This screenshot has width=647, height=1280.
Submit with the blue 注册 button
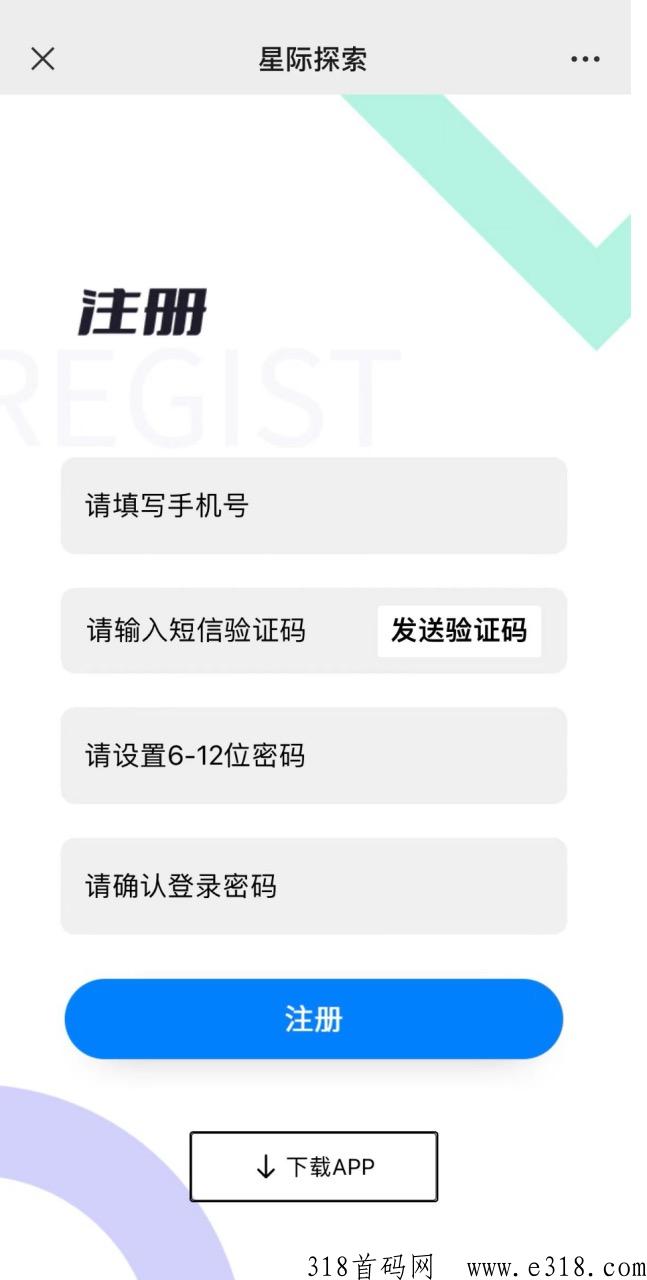coord(314,1019)
